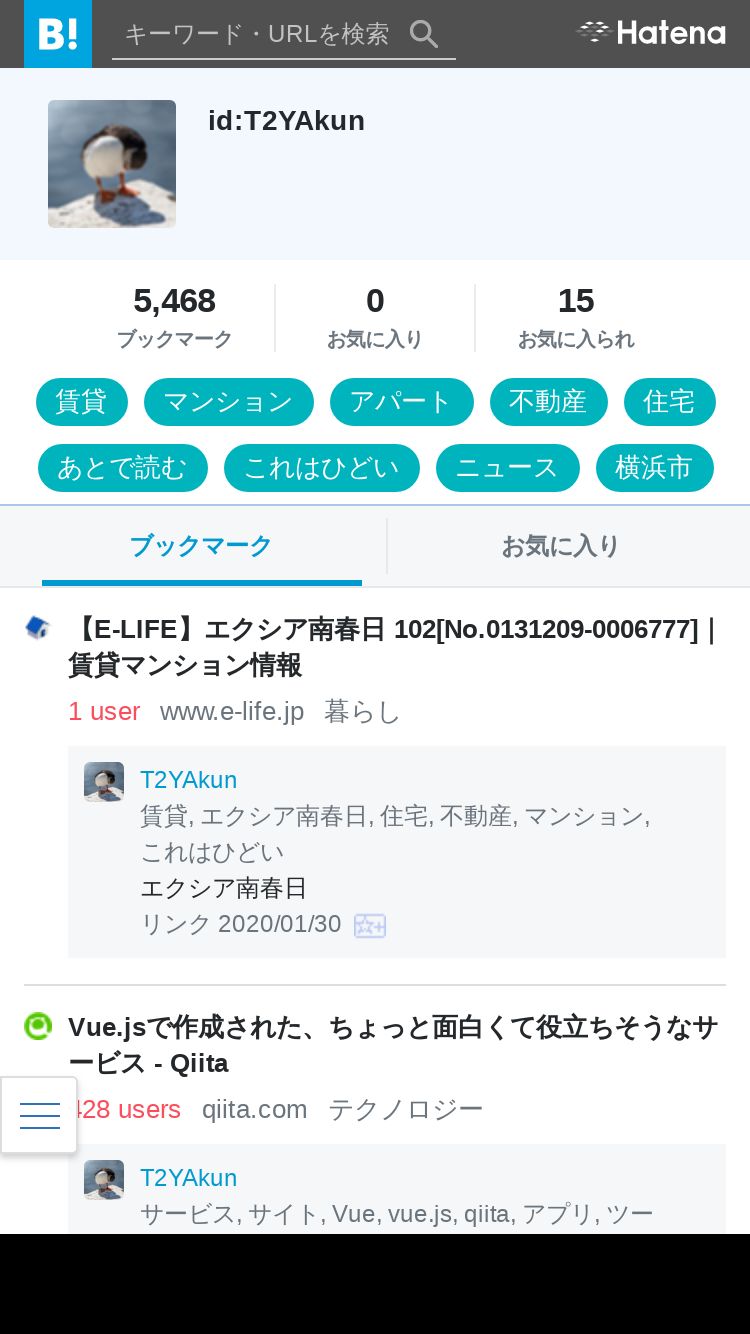Filter by the ニュース tag chip
The image size is (750, 1334).
click(x=507, y=468)
